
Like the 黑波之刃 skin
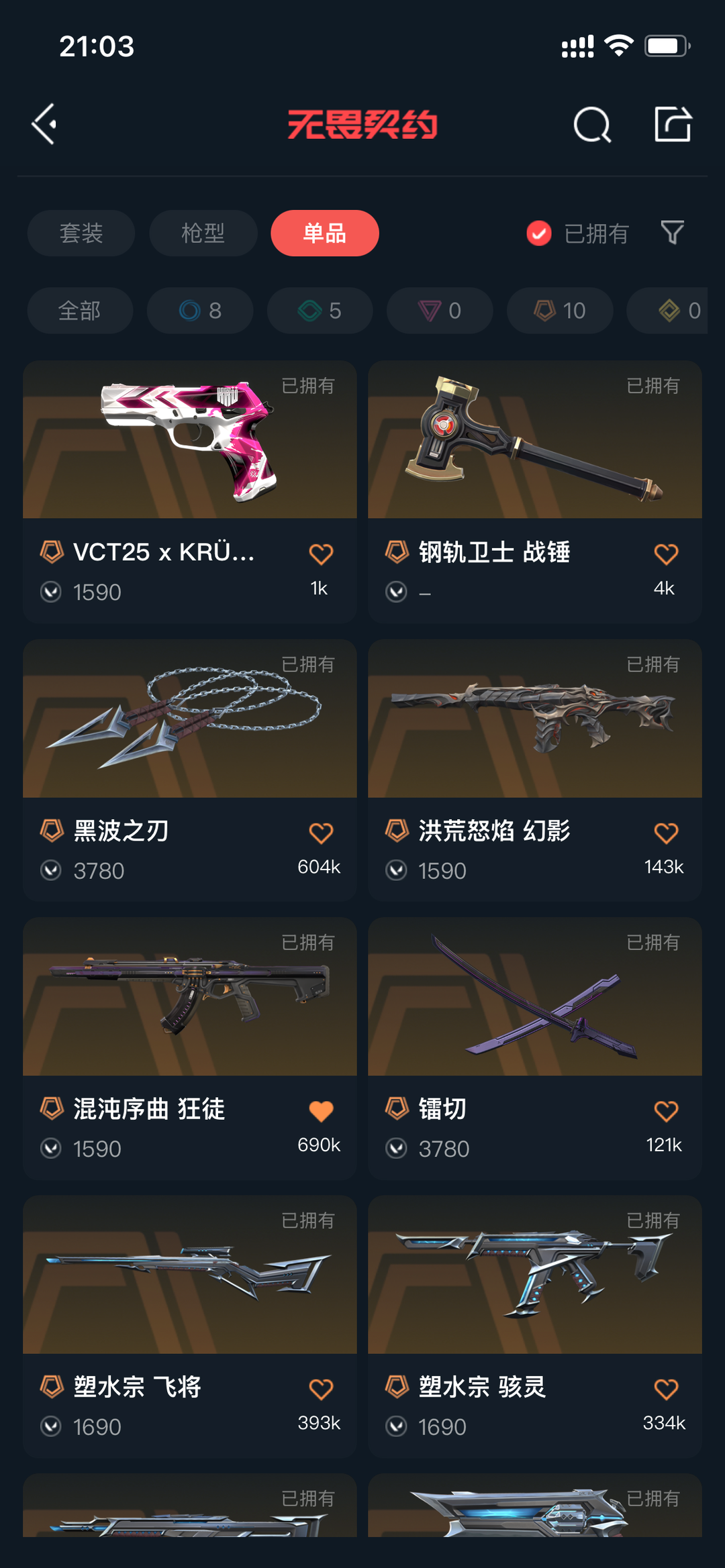[321, 833]
